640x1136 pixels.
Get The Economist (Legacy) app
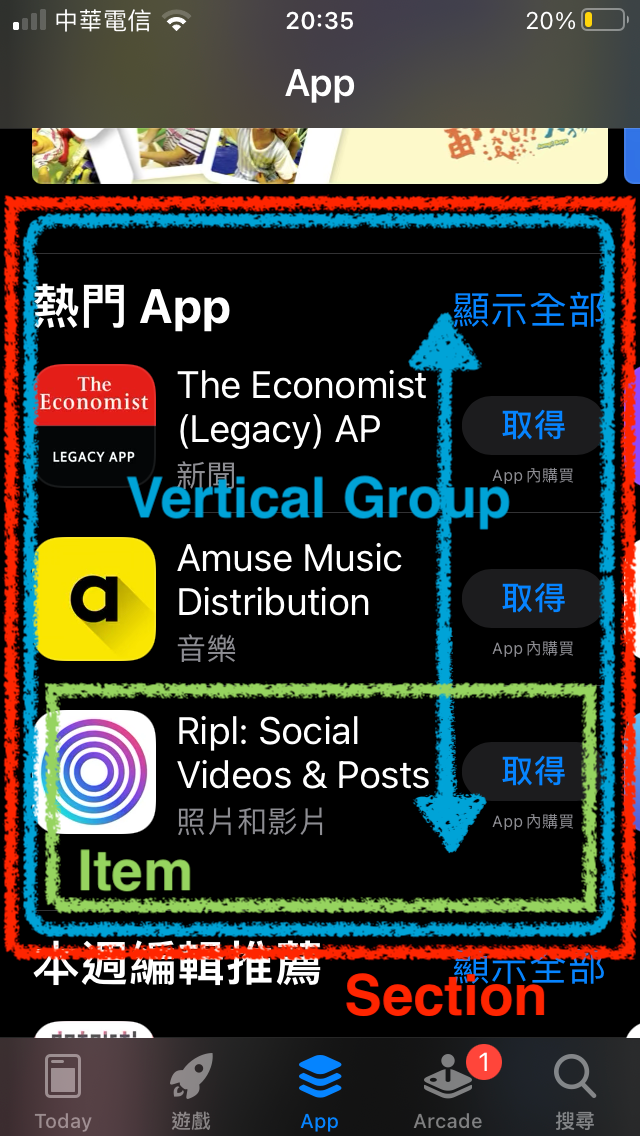point(532,426)
